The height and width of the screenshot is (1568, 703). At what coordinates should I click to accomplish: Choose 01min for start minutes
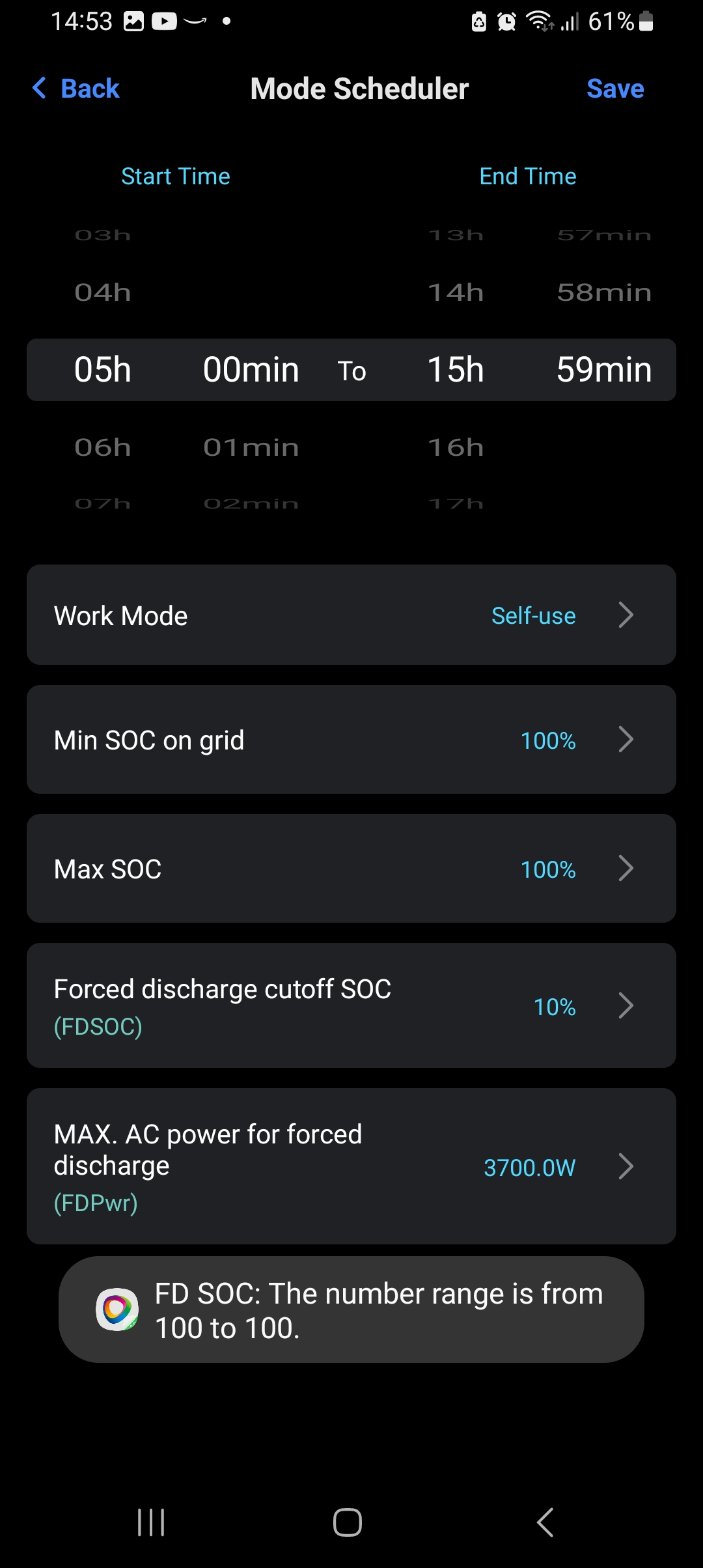pyautogui.click(x=251, y=447)
